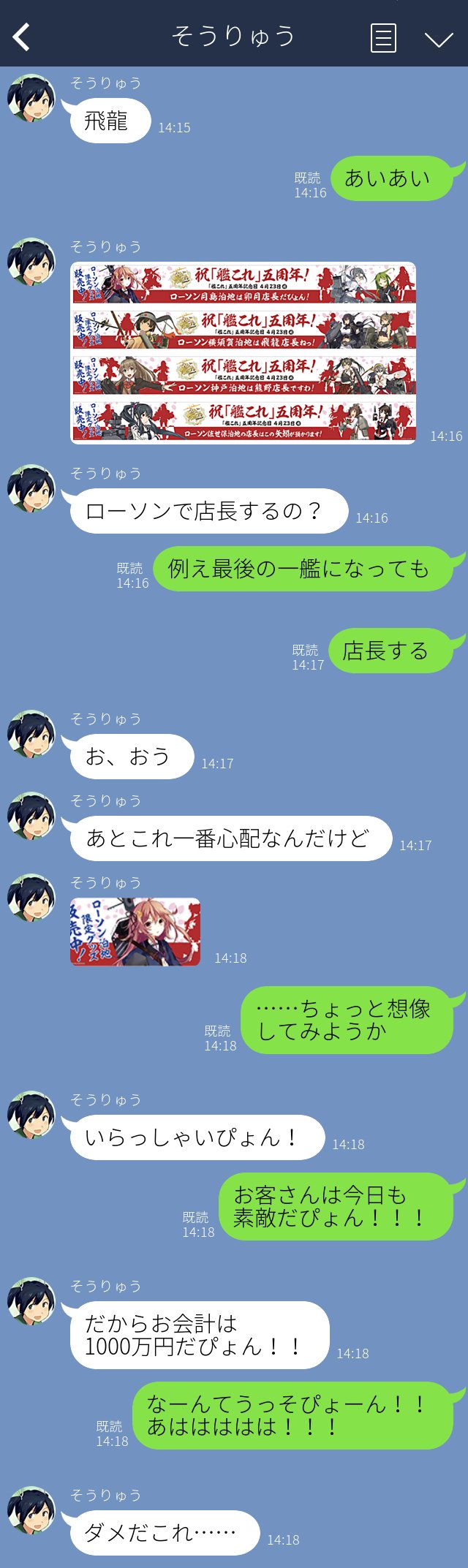Open そうりゅう's avatar beside the 飛龍 message

[x=31, y=98]
